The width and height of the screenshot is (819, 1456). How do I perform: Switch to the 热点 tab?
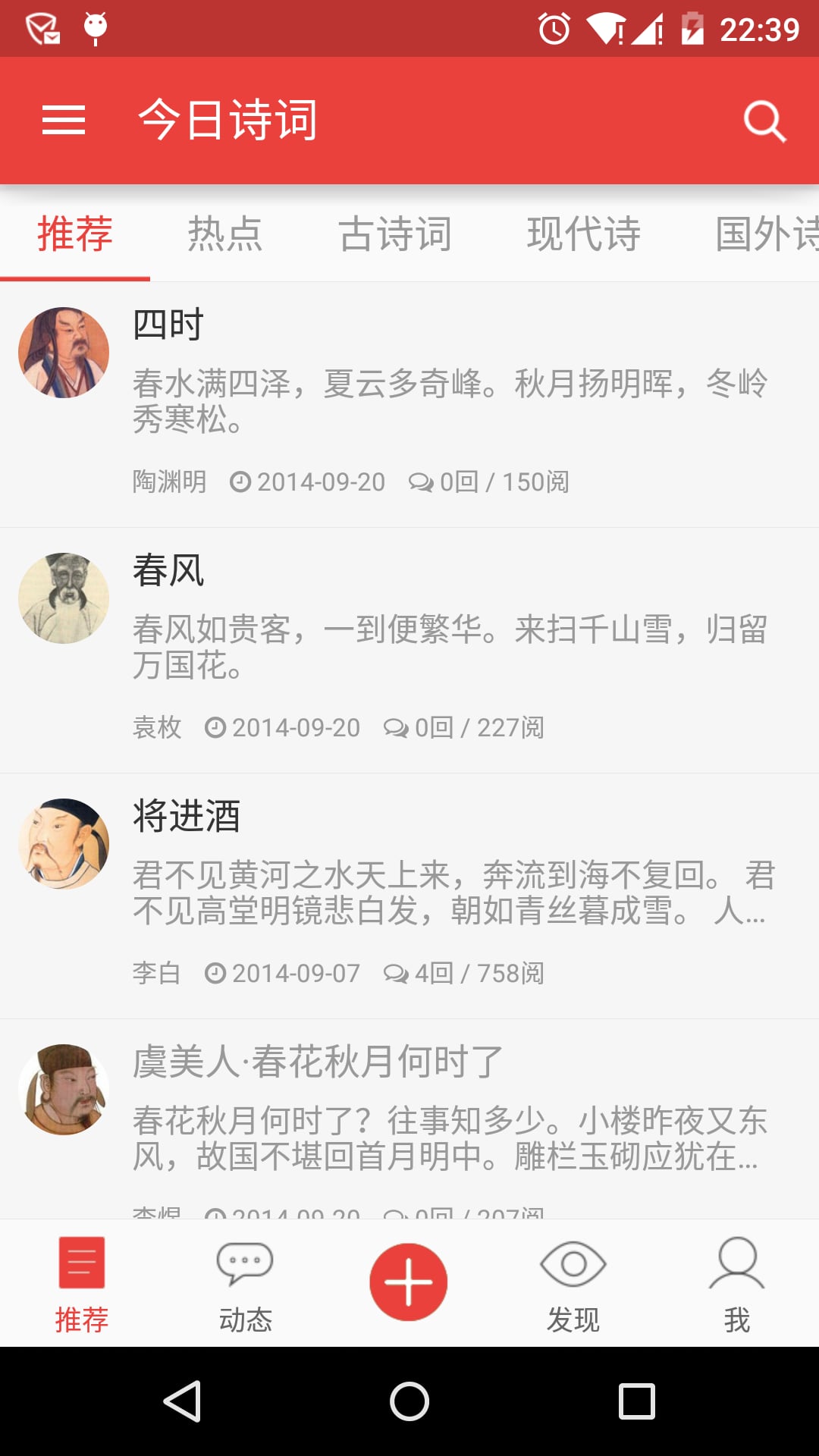[x=225, y=234]
